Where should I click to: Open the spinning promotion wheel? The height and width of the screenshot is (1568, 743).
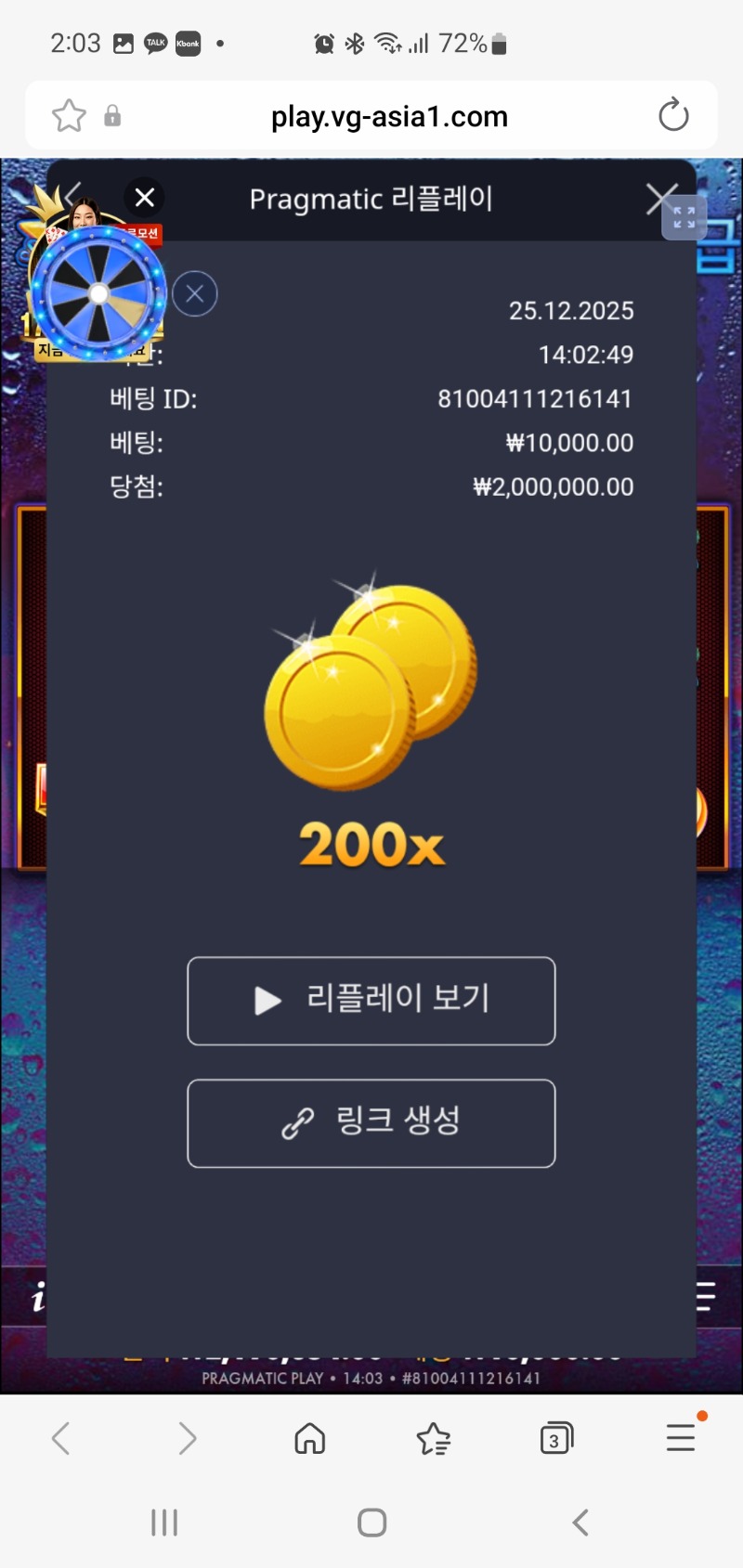[x=98, y=294]
